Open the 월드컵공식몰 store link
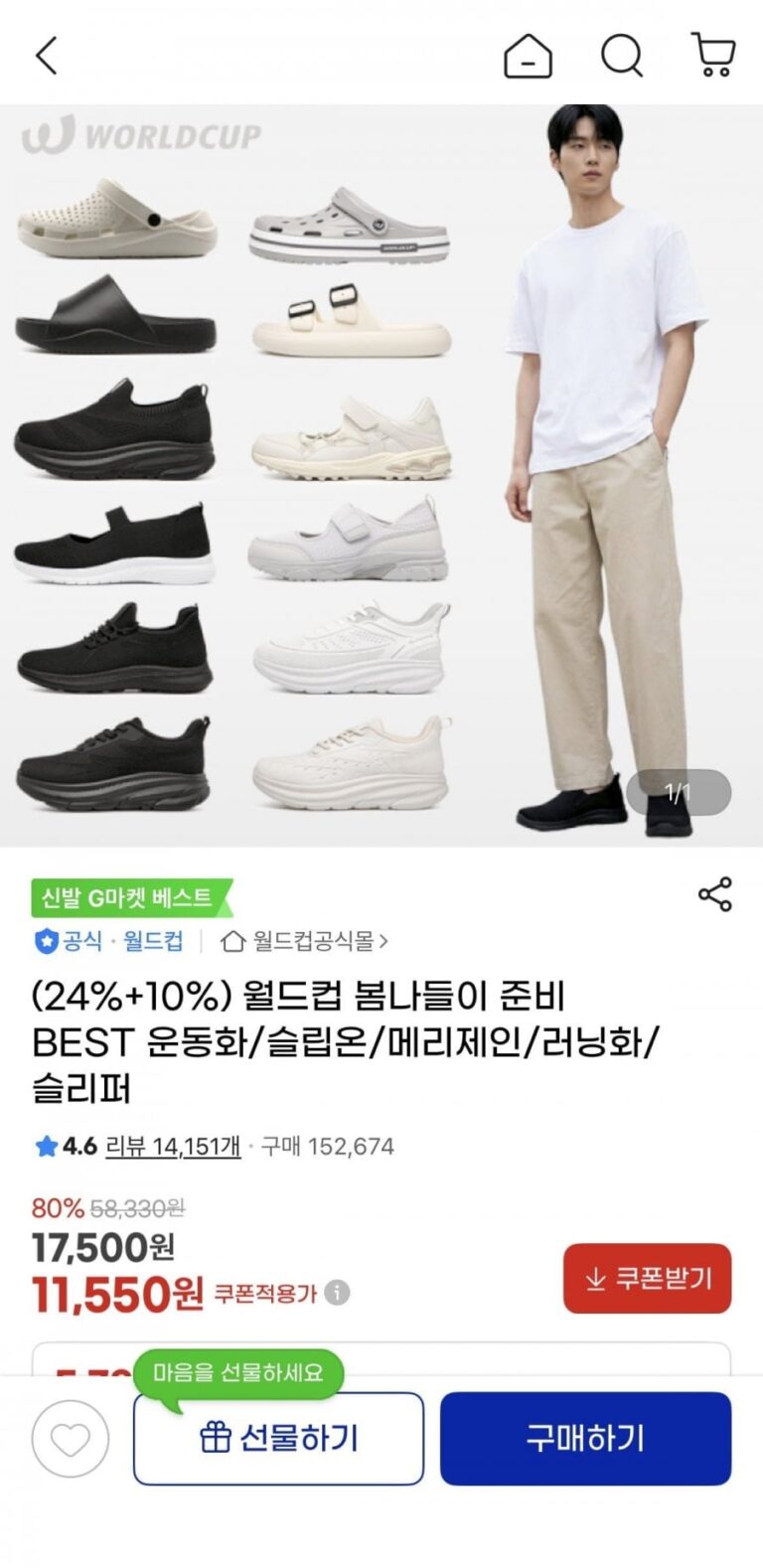The width and height of the screenshot is (763, 1568). click(305, 941)
